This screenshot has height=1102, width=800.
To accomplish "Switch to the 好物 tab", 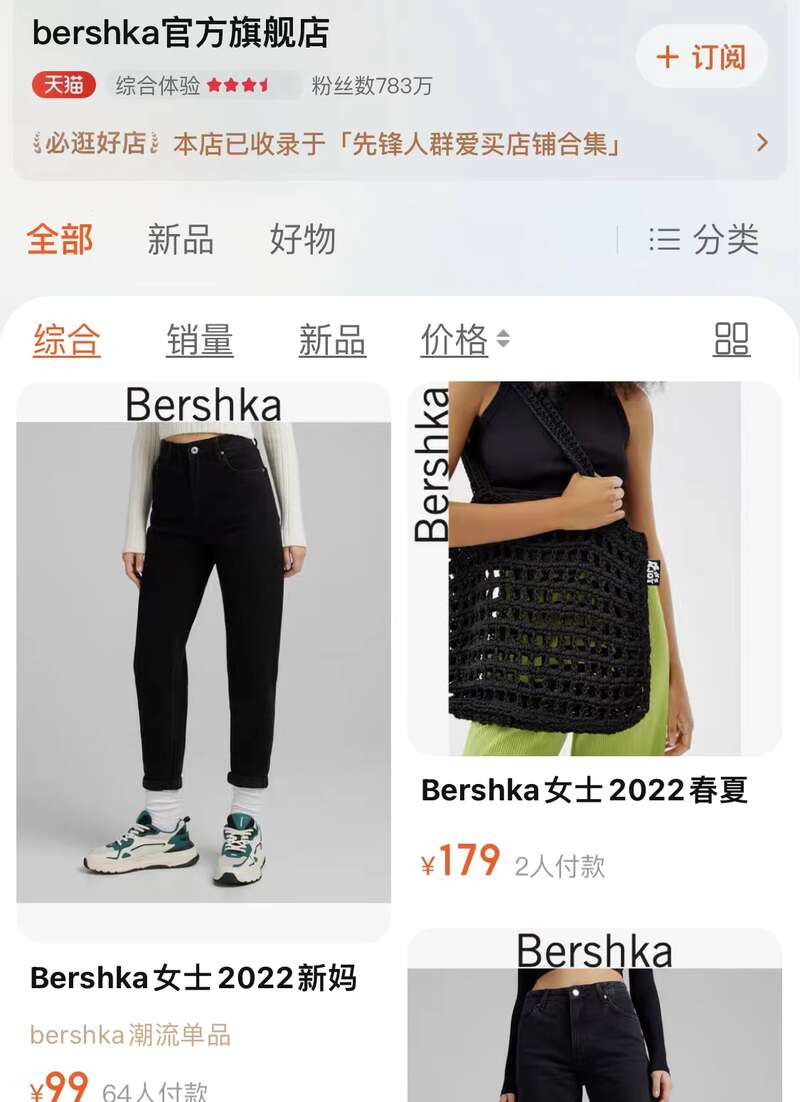I will coord(302,240).
